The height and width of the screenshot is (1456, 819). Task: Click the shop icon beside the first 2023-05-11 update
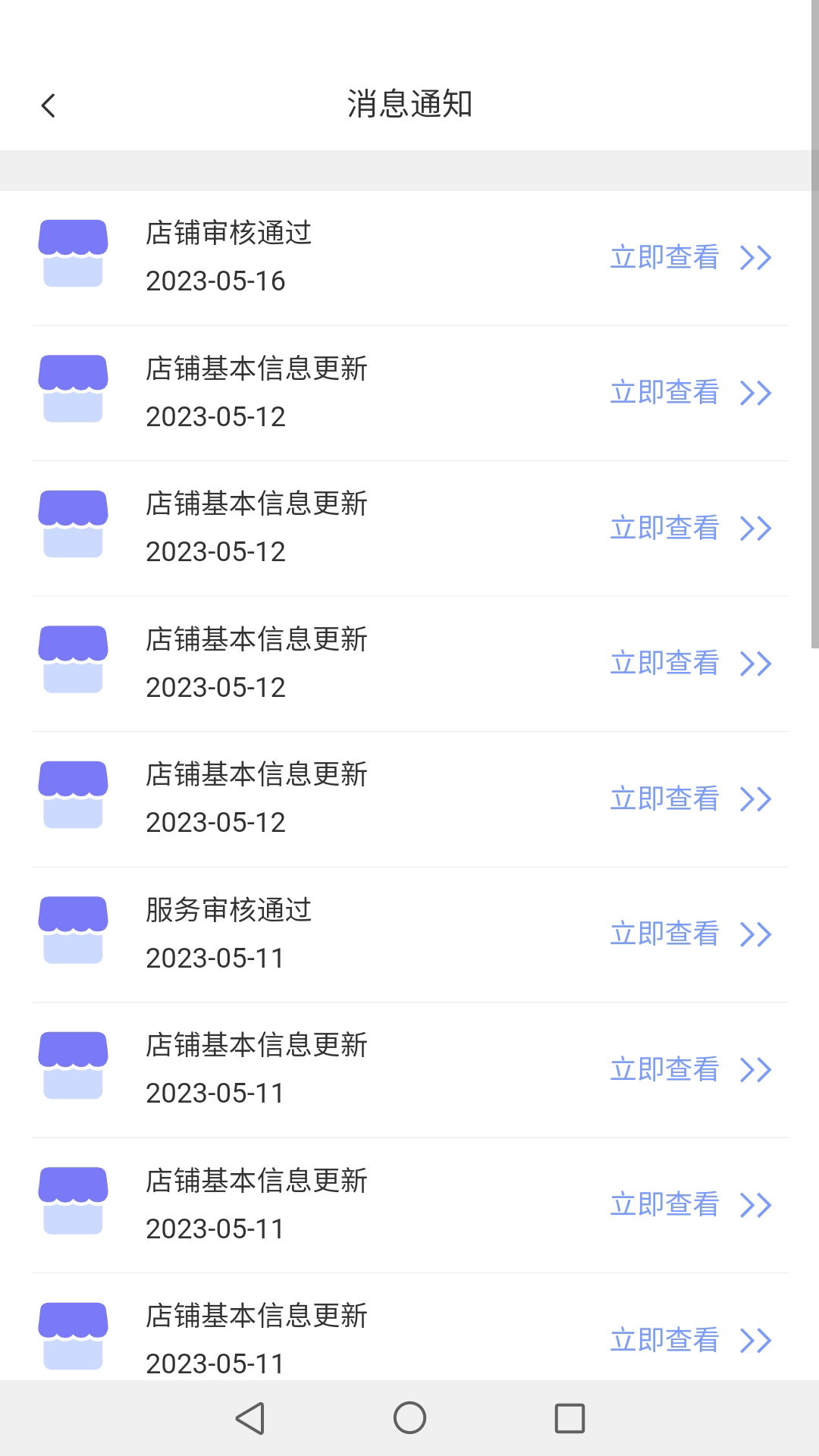click(x=74, y=1065)
